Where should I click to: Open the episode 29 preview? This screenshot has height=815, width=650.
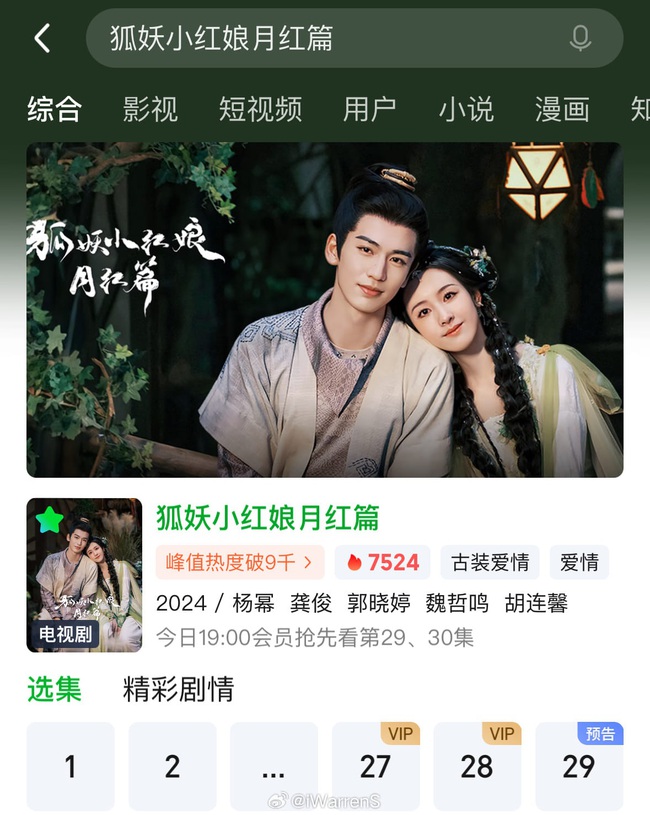point(579,766)
